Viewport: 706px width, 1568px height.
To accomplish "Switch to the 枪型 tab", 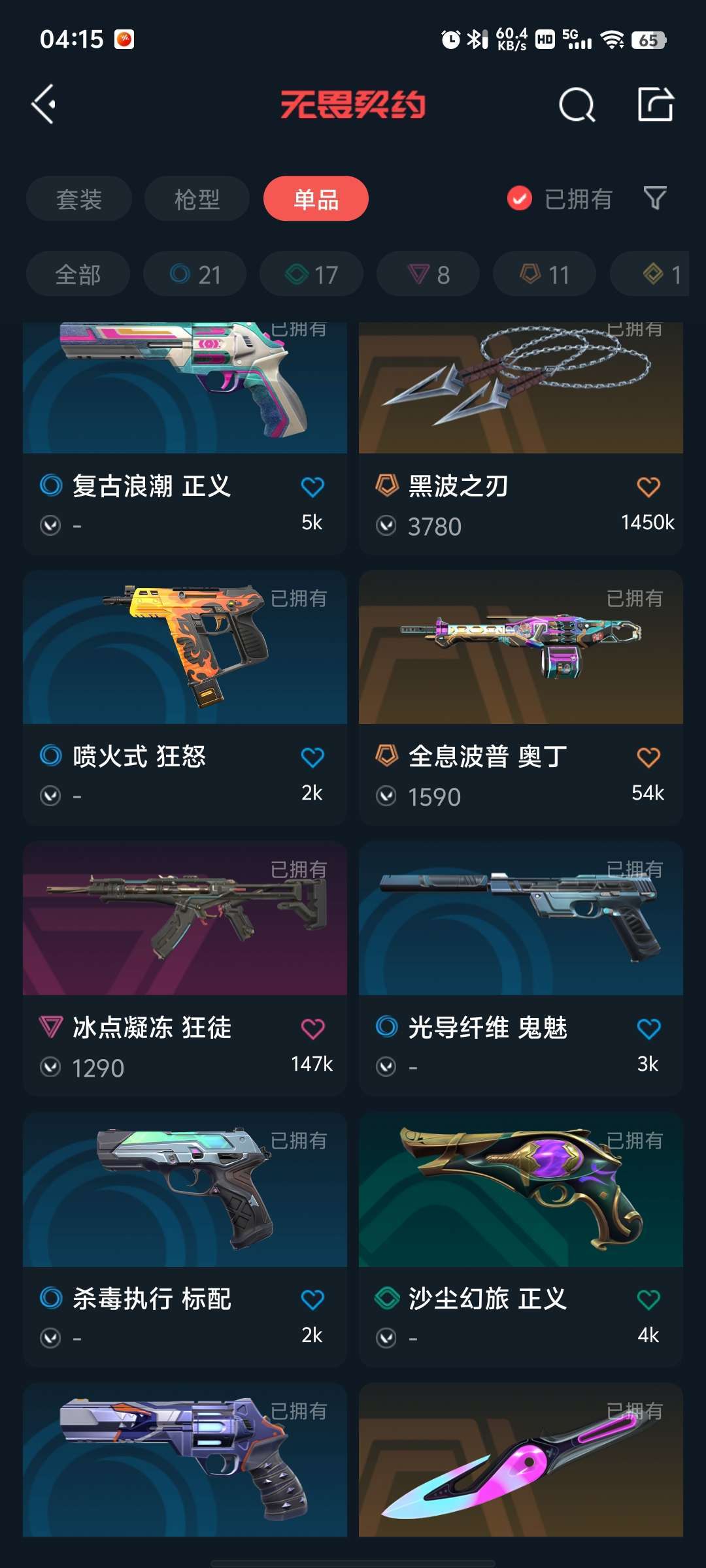I will pos(197,199).
